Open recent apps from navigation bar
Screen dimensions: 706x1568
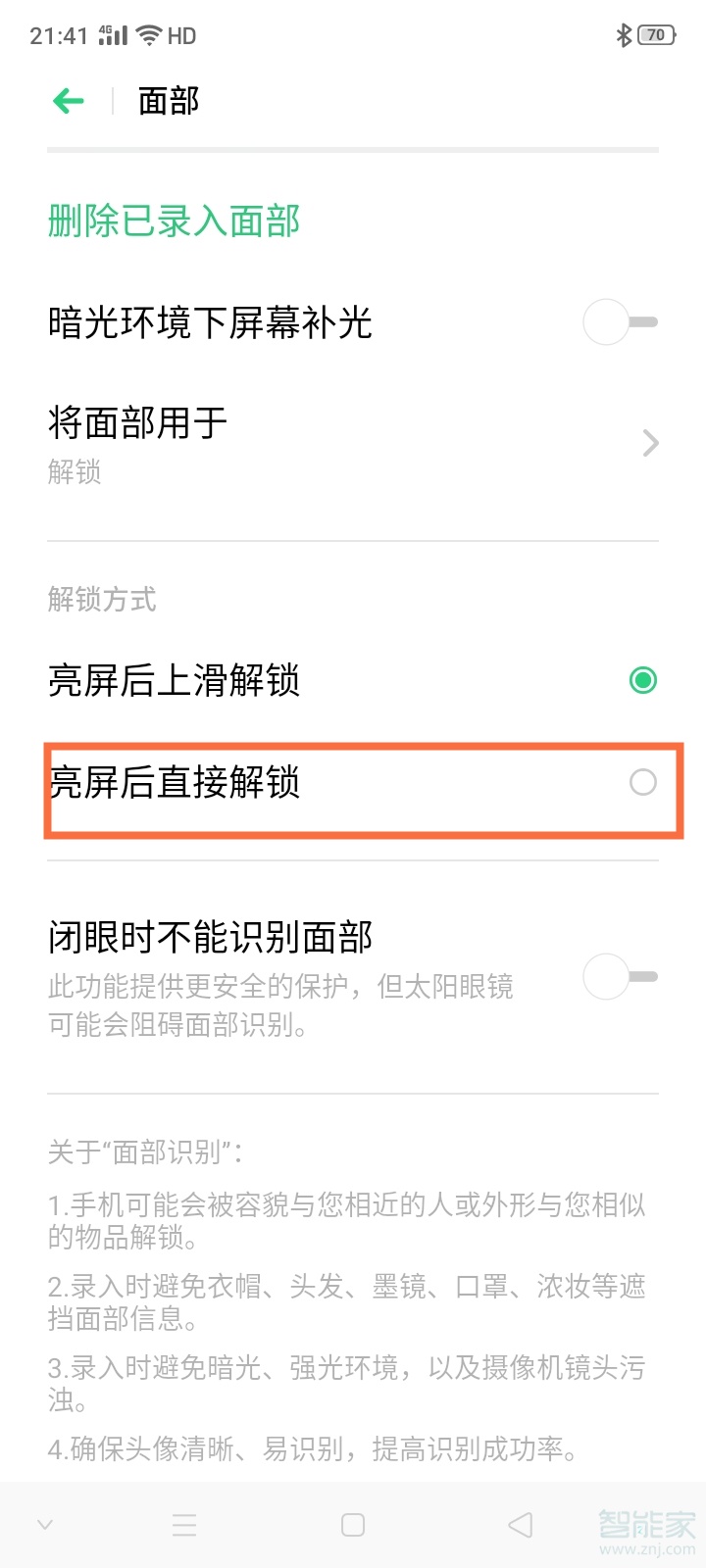point(184,1525)
